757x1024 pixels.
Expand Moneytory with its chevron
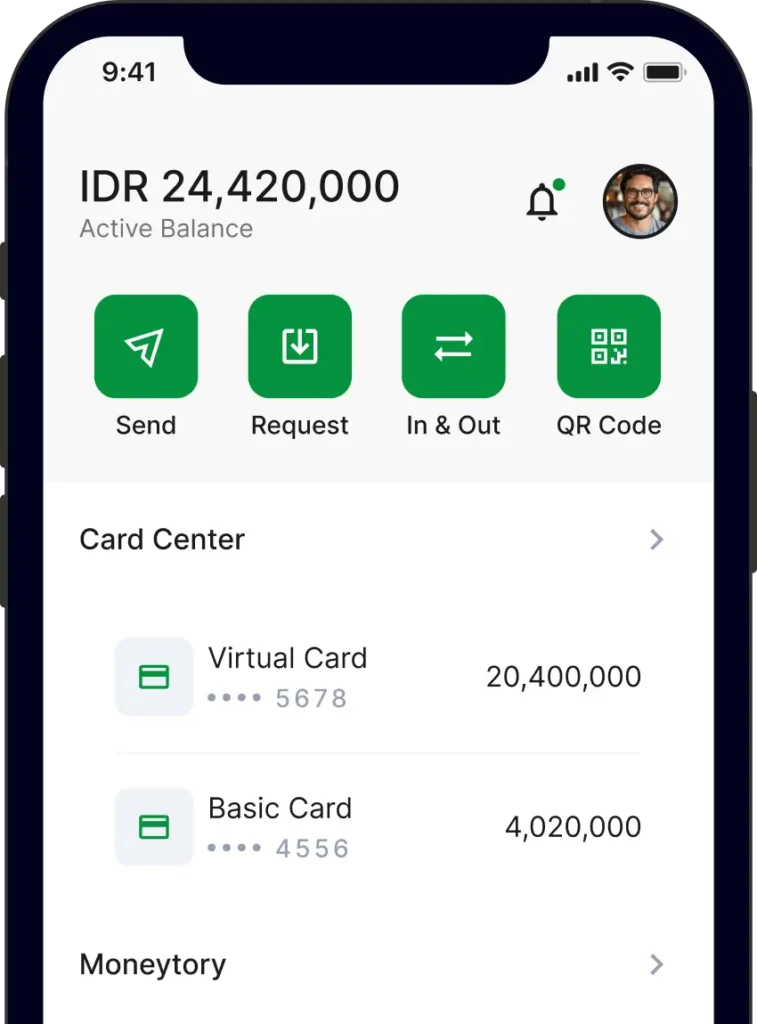pyautogui.click(x=656, y=965)
